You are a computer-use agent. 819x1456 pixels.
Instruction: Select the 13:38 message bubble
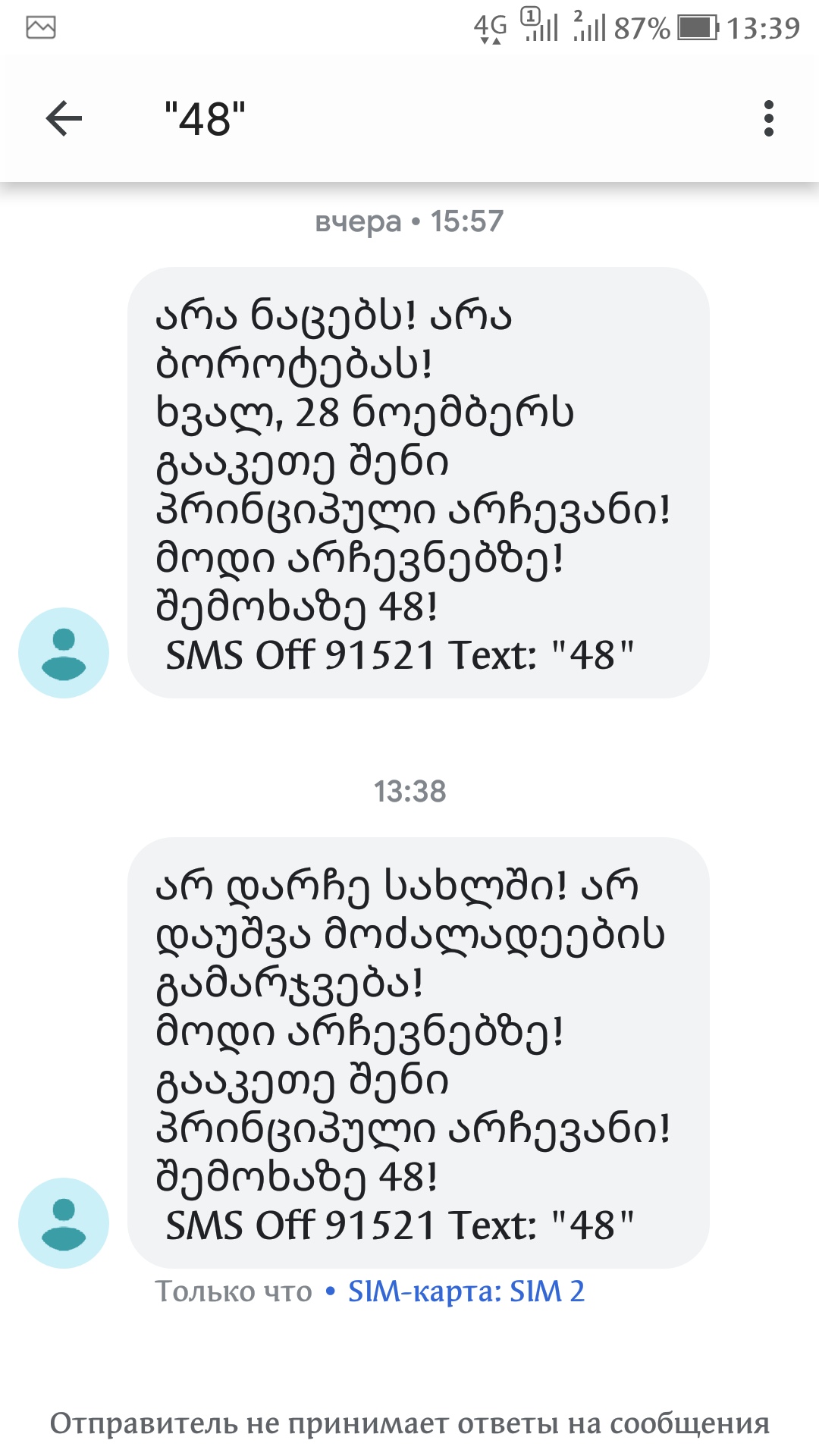[x=421, y=1046]
